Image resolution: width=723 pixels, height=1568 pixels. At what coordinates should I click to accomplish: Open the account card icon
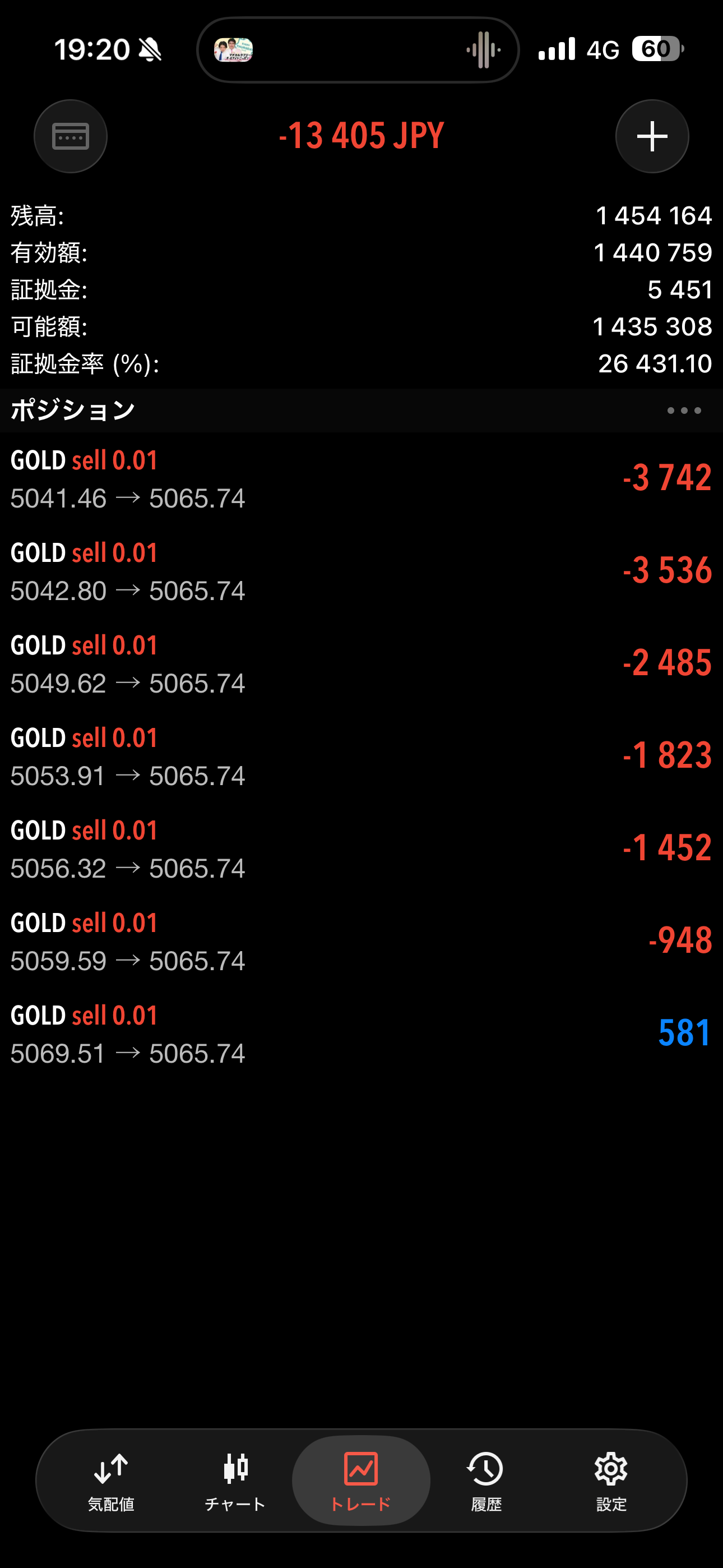71,136
